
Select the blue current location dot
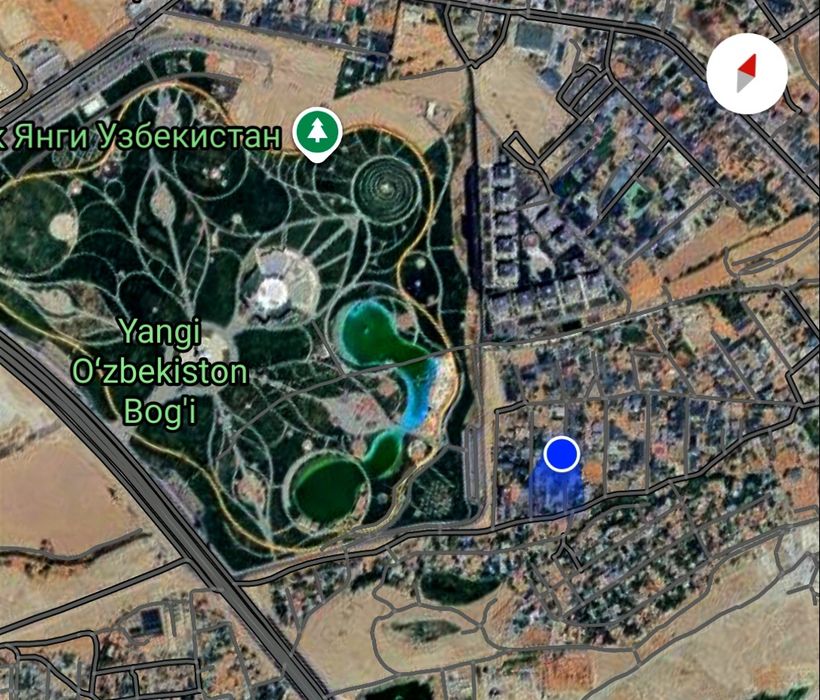tap(562, 454)
